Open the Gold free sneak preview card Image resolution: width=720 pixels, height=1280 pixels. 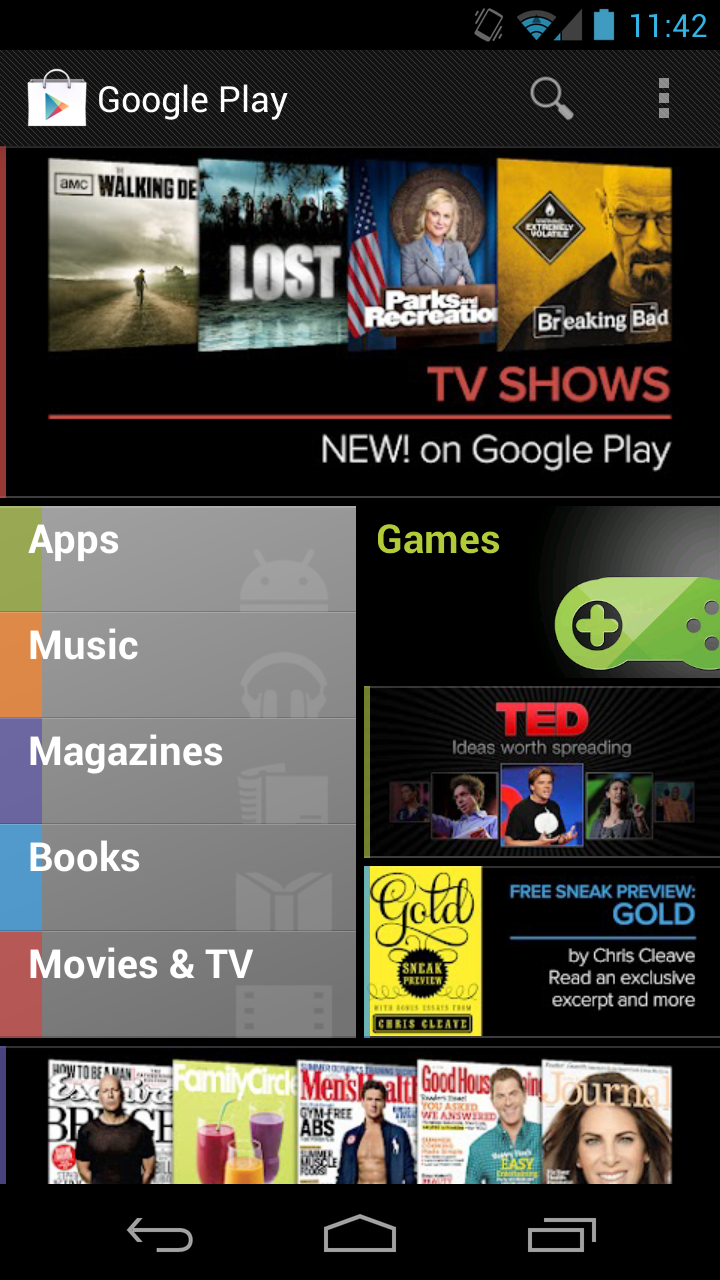pos(542,951)
